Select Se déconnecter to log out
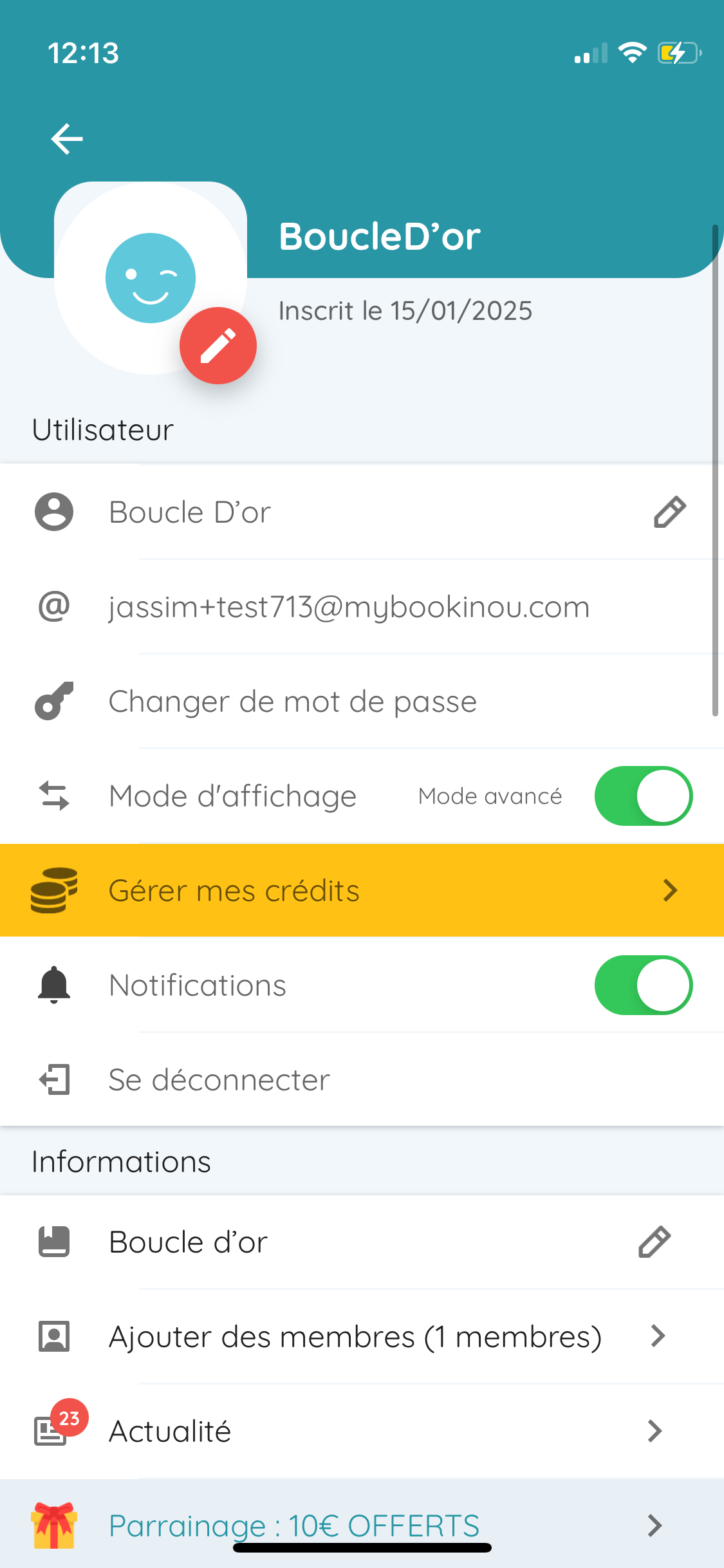Viewport: 724px width, 1568px height. pyautogui.click(x=362, y=1080)
